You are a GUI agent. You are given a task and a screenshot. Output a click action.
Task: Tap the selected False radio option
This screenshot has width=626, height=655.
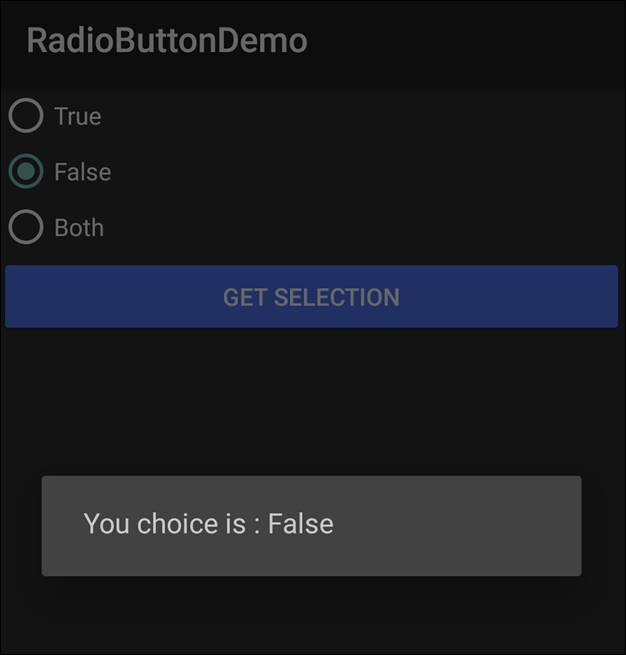click(x=26, y=172)
